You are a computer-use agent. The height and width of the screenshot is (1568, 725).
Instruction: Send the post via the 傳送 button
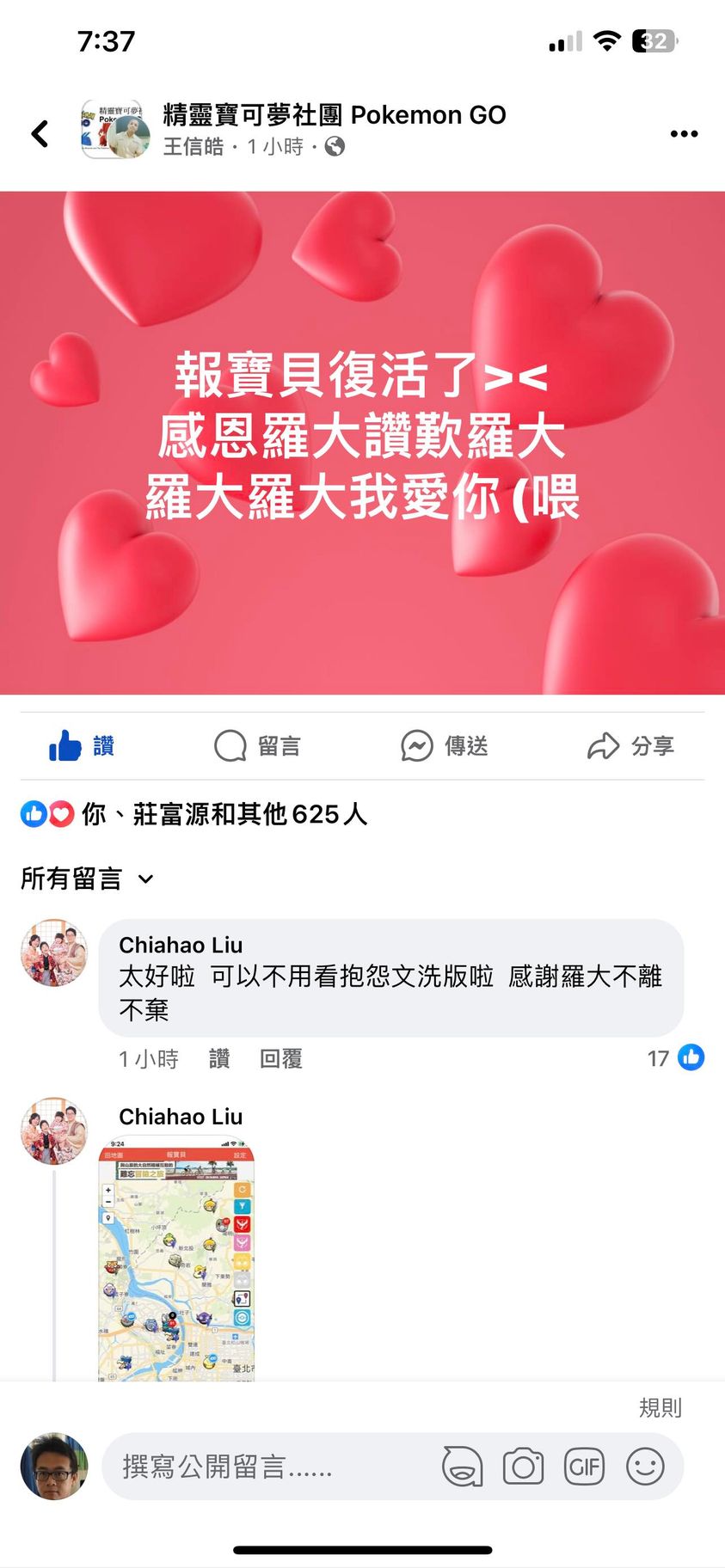coord(445,745)
